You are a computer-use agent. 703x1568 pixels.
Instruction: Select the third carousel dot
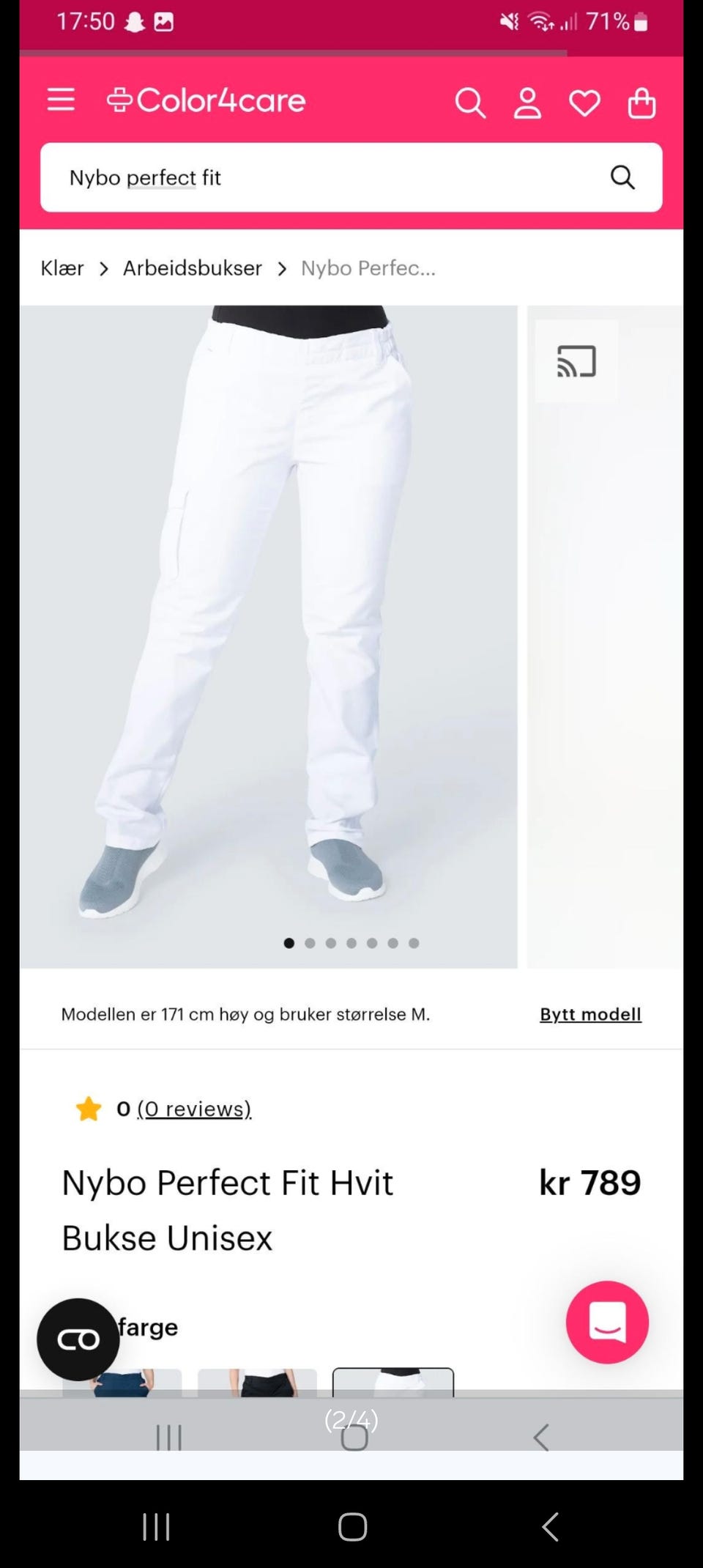coord(330,943)
